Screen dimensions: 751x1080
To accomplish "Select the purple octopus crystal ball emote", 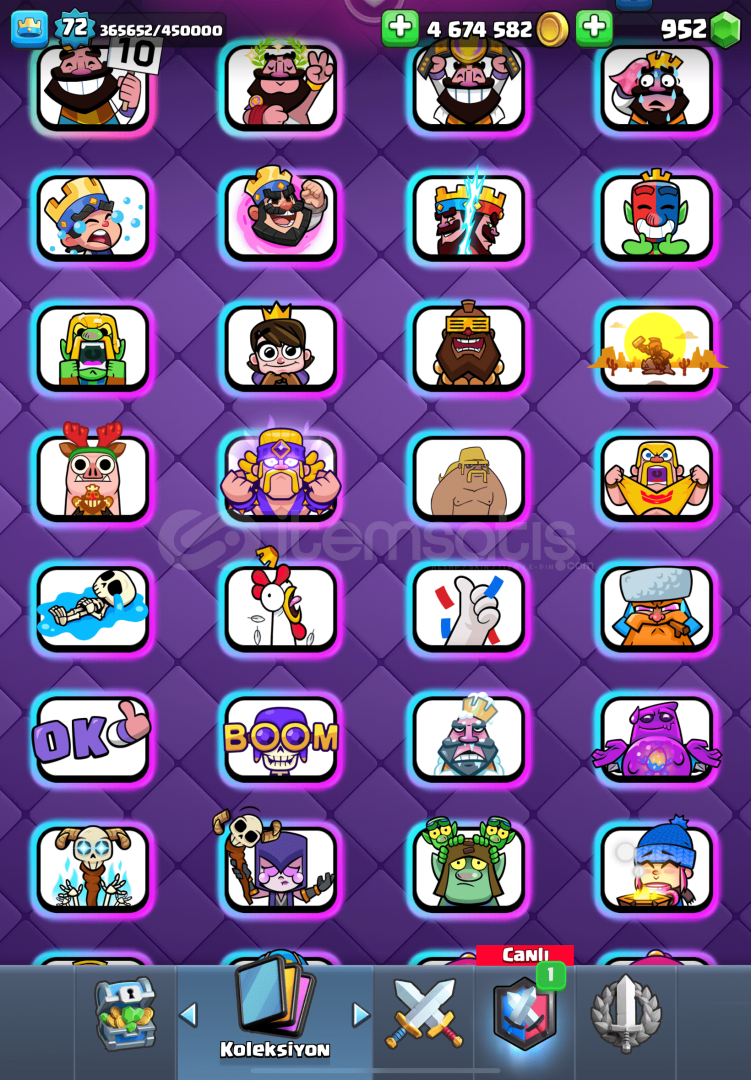I will (657, 737).
